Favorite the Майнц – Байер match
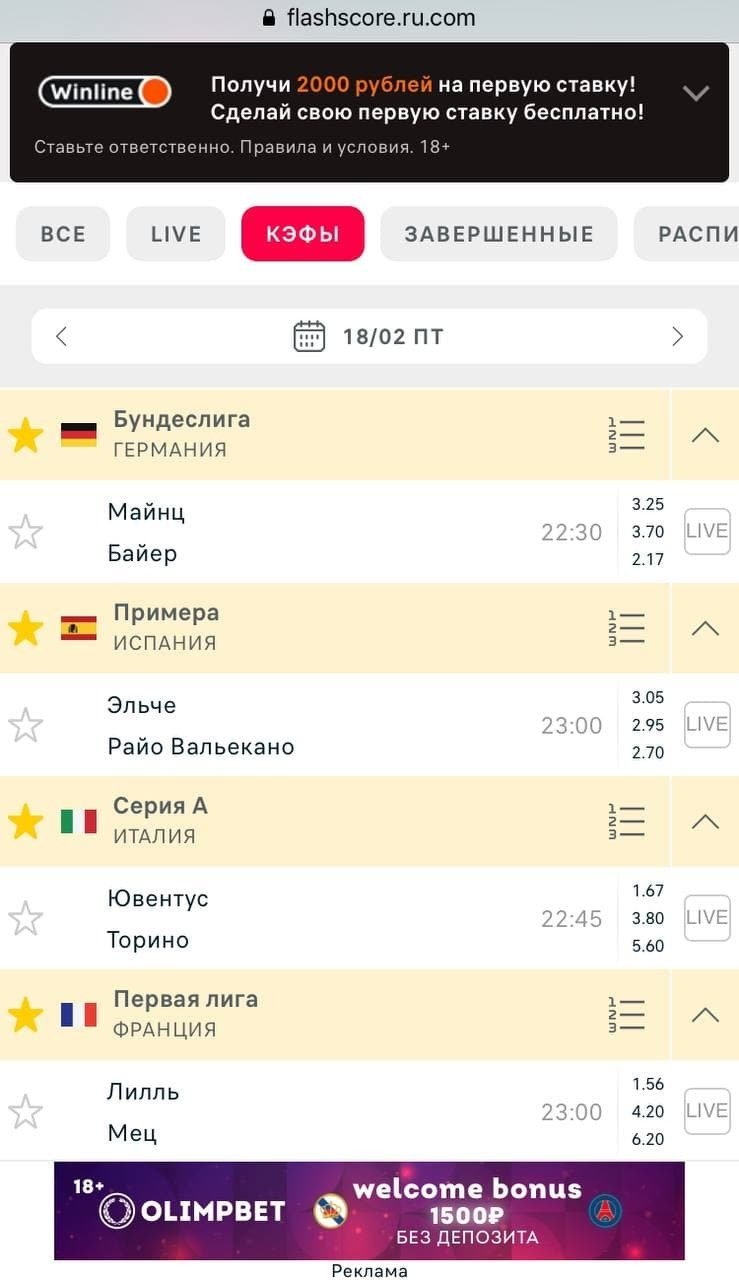Viewport: 739px width, 1280px height. click(26, 532)
